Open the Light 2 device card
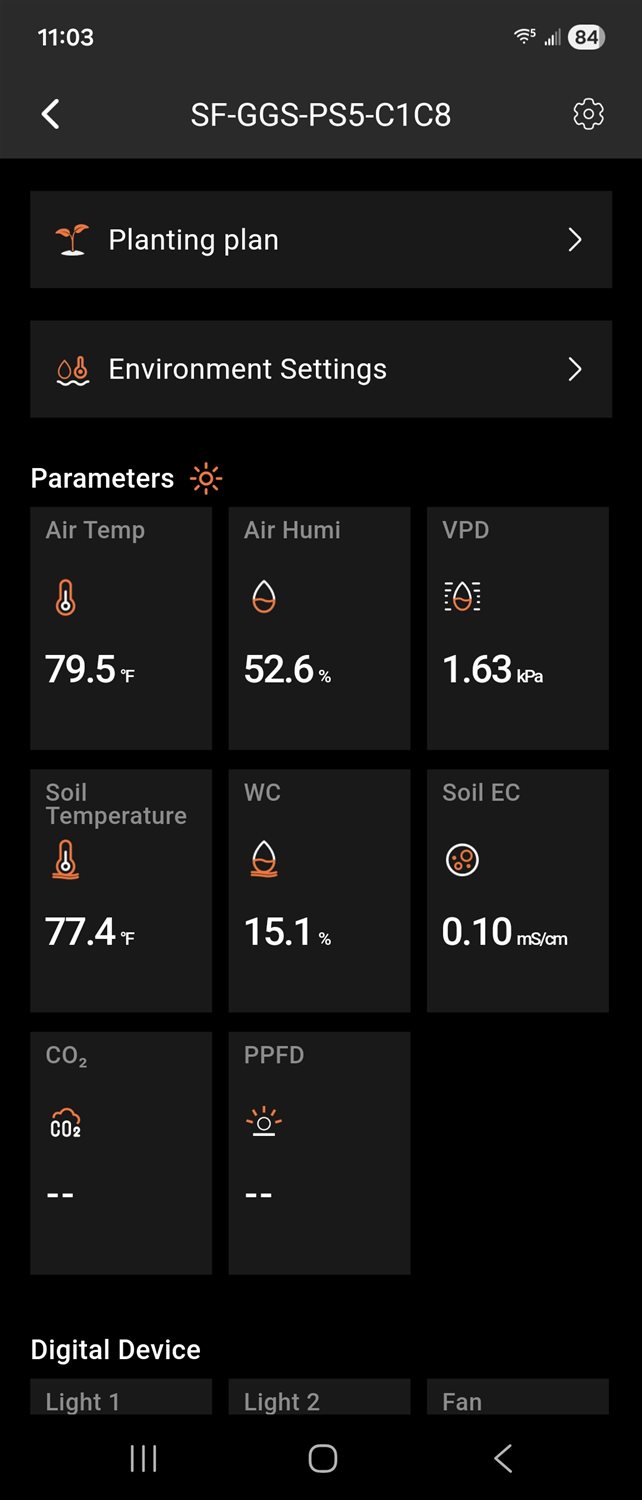 pos(319,1398)
